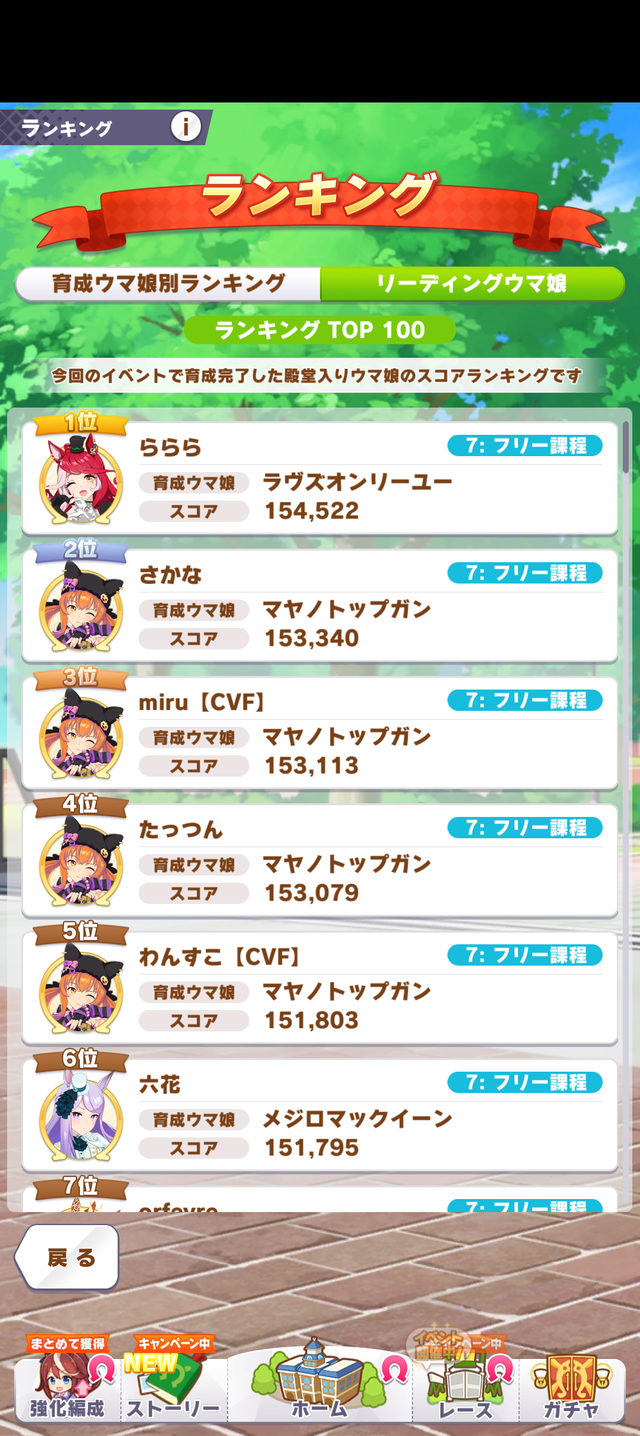Screen dimensions: 640x1436
Task: Select the リーディングウマ娘 tab
Action: pyautogui.click(x=471, y=284)
